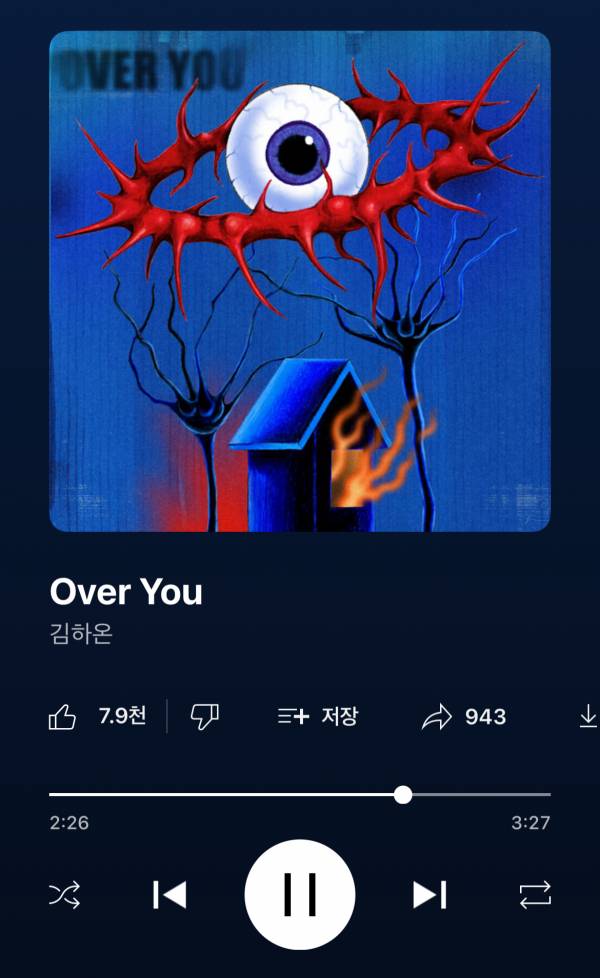Pause the playing track
This screenshot has height=978, width=600.
[x=300, y=894]
